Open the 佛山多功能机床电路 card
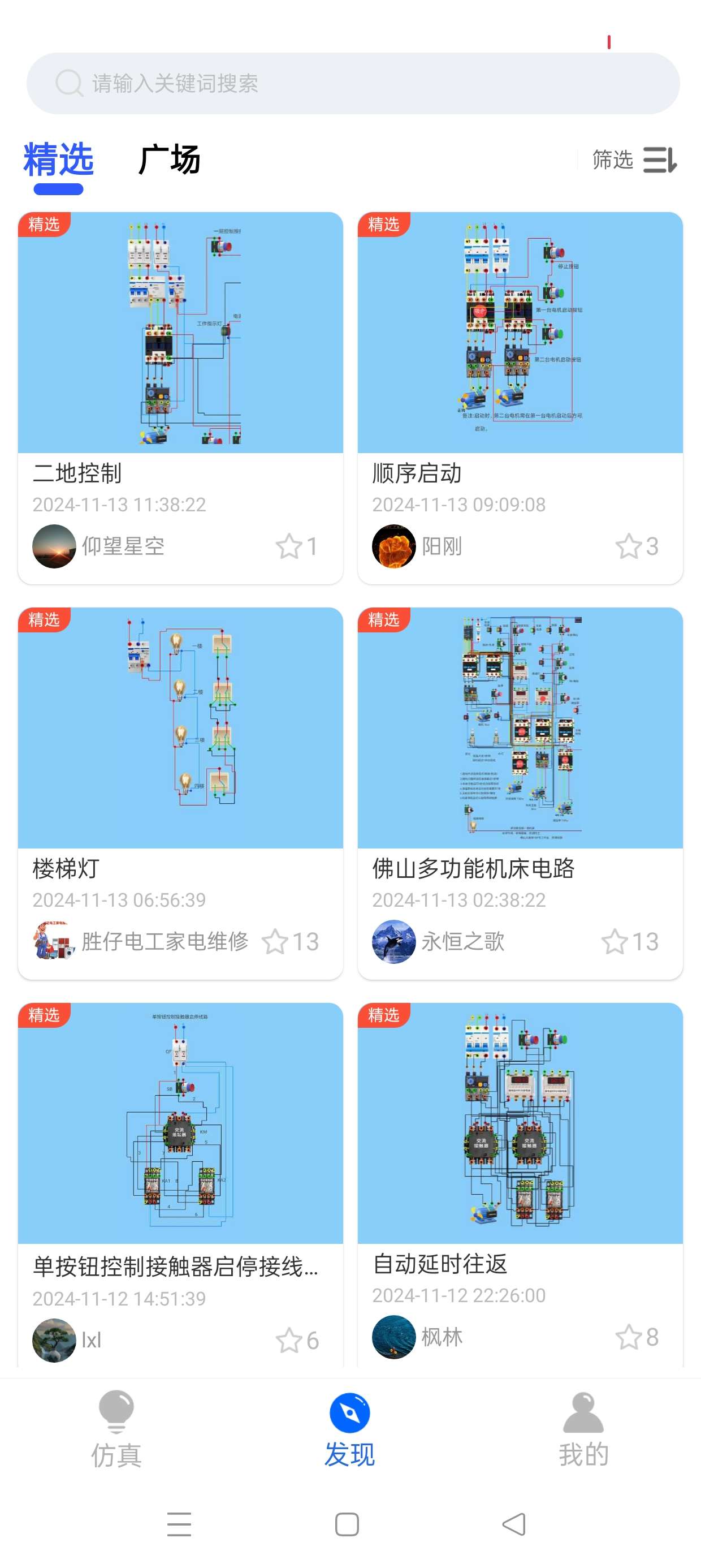701x1568 pixels. [x=520, y=727]
